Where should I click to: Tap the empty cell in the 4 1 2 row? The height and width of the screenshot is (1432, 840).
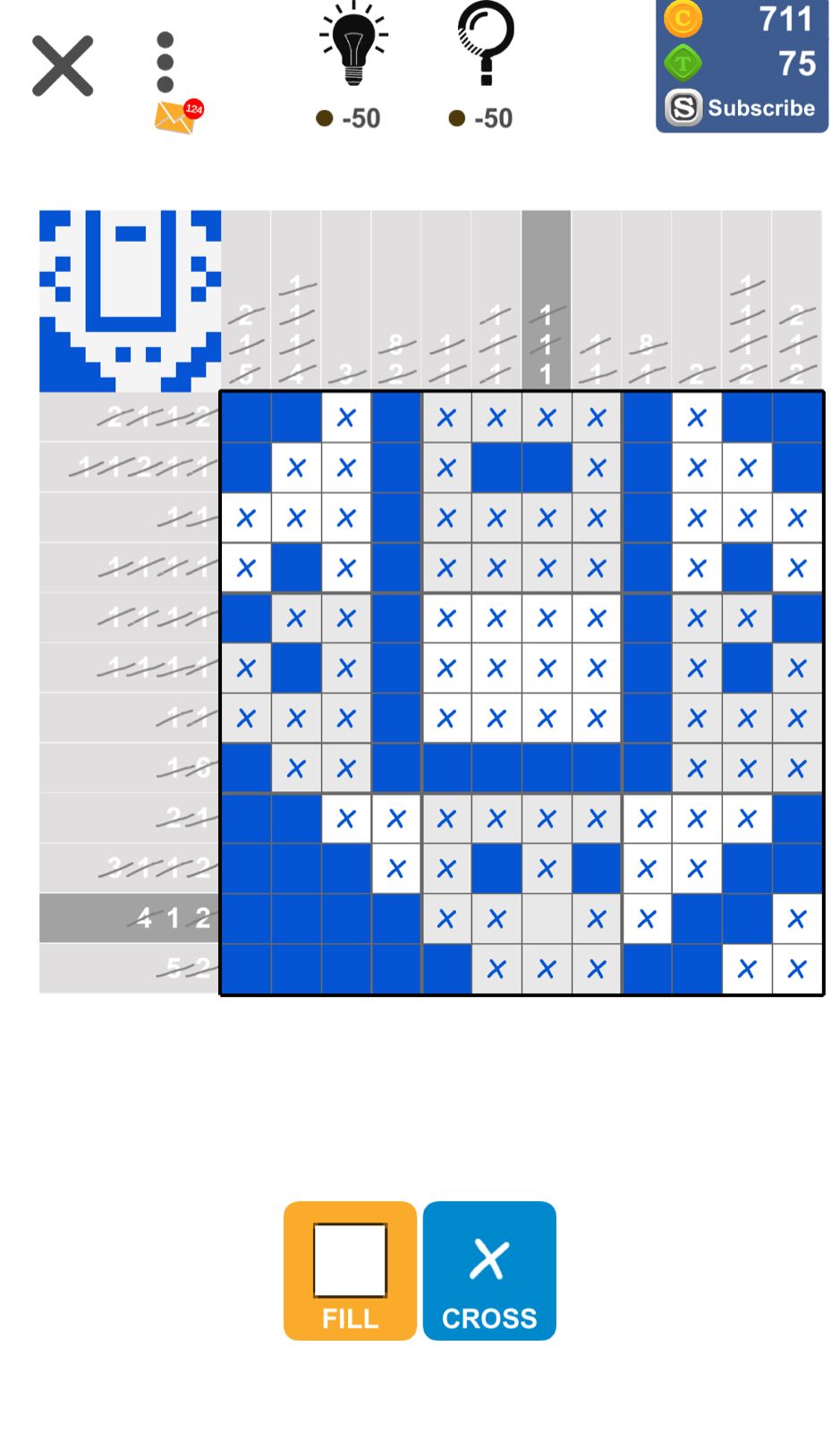tap(546, 918)
